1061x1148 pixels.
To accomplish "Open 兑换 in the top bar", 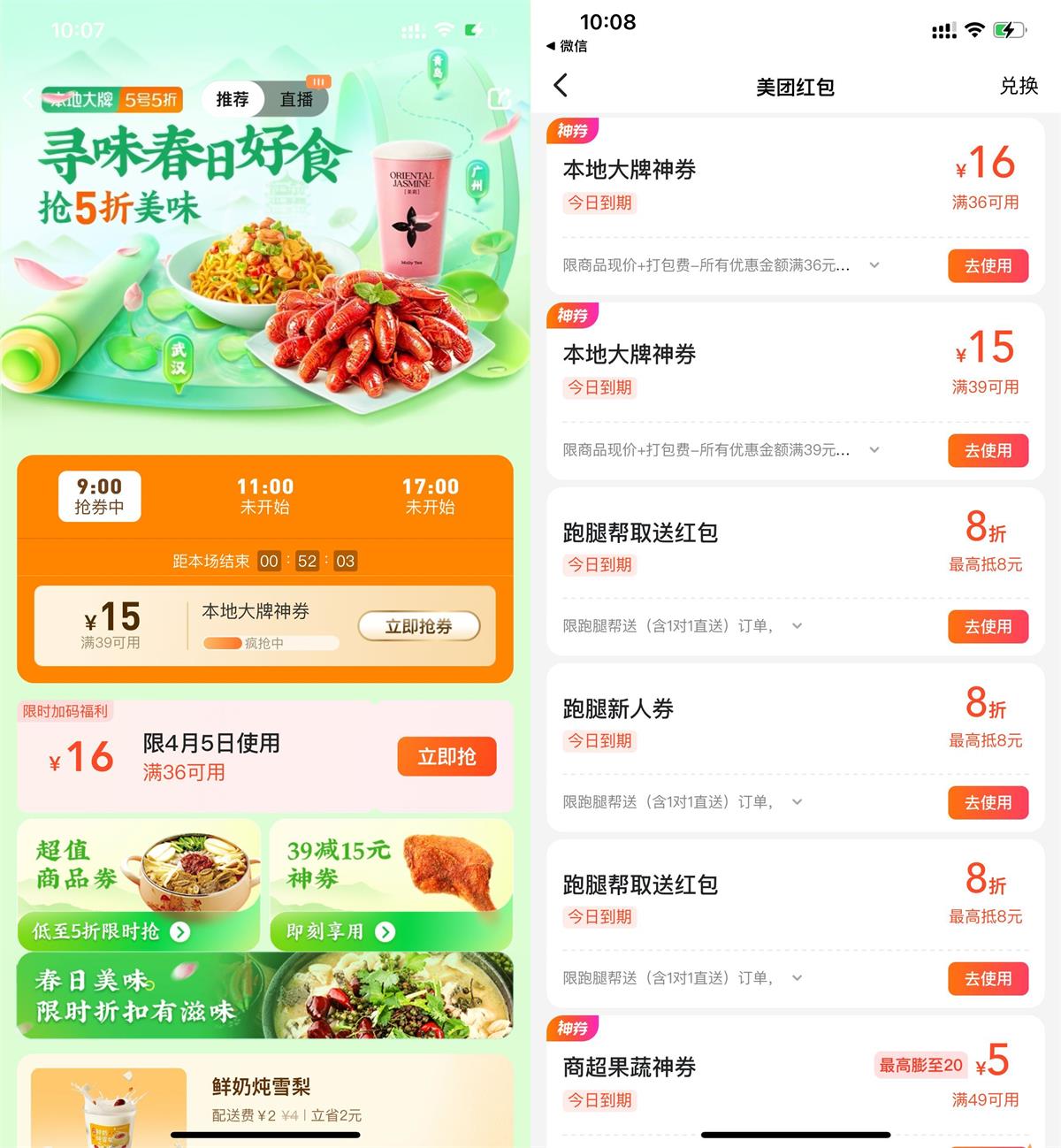I will [x=1018, y=86].
